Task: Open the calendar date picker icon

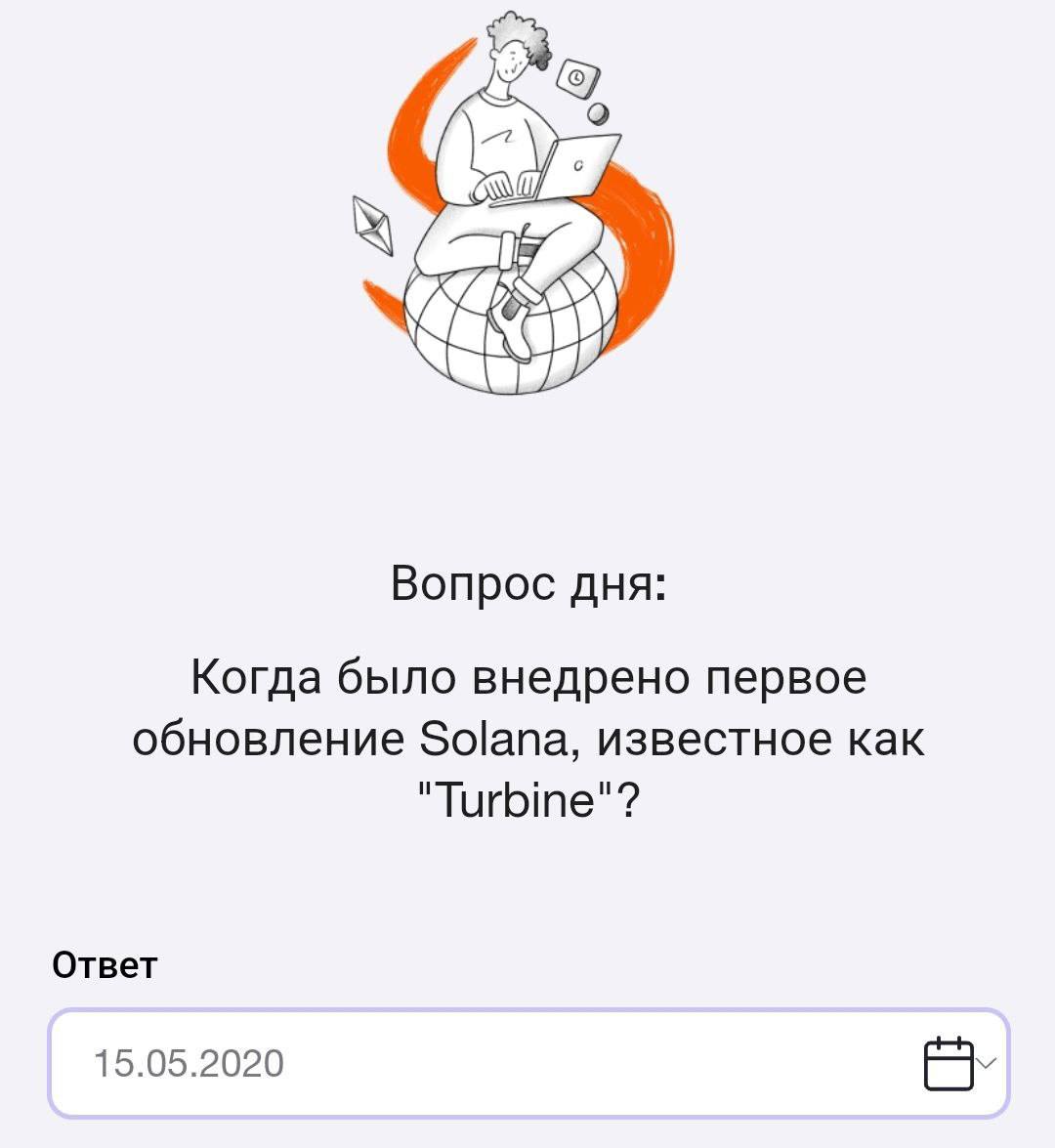Action: [x=949, y=1063]
